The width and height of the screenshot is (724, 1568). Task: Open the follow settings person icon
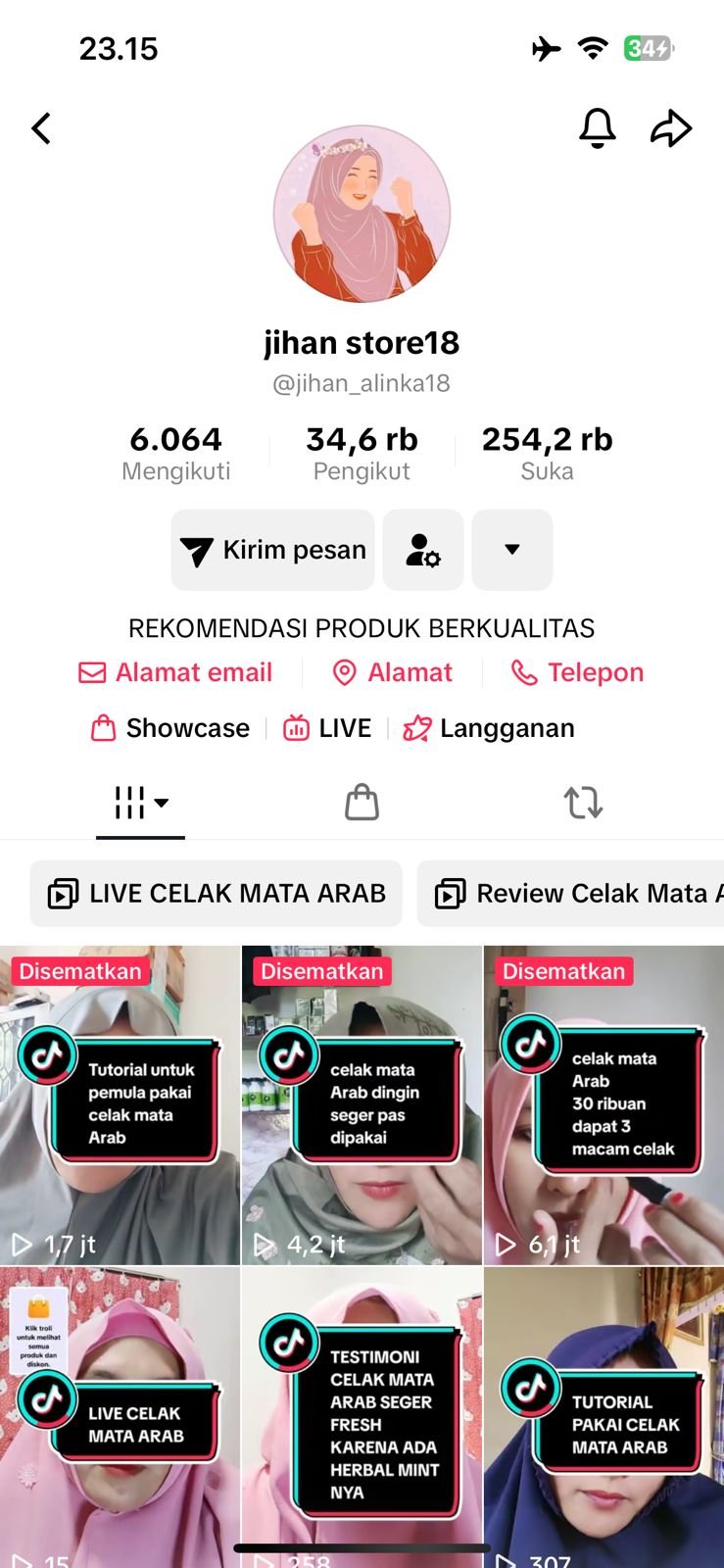(423, 550)
